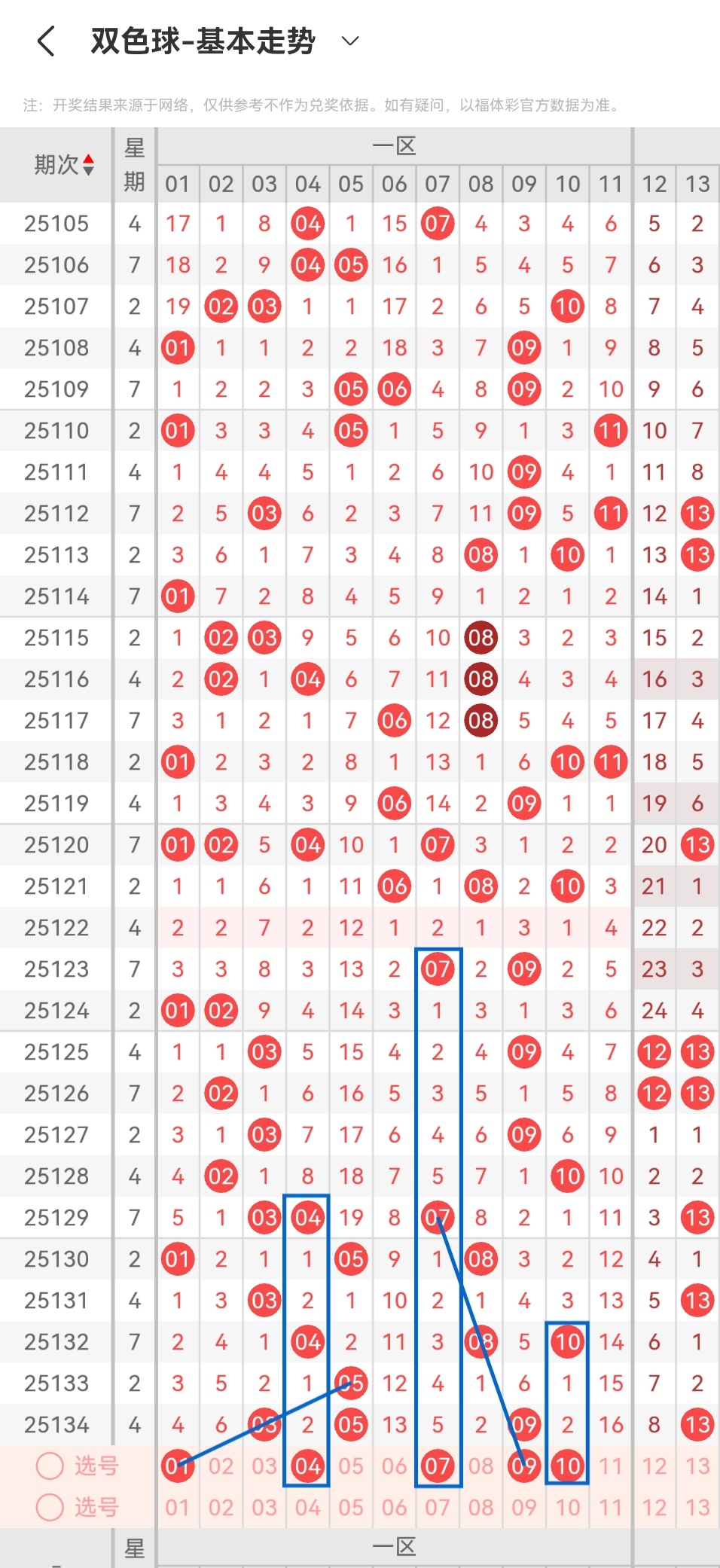Select the upper 选号 radio button

[50, 1466]
